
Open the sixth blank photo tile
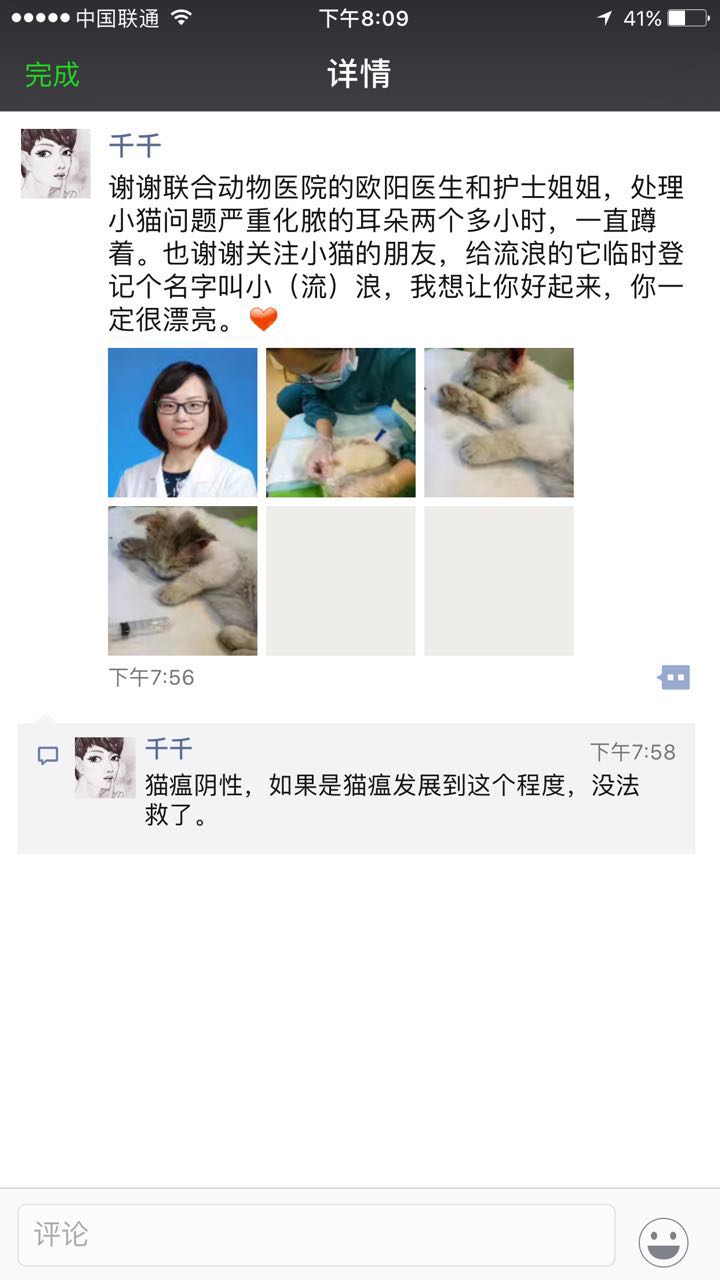[x=498, y=580]
